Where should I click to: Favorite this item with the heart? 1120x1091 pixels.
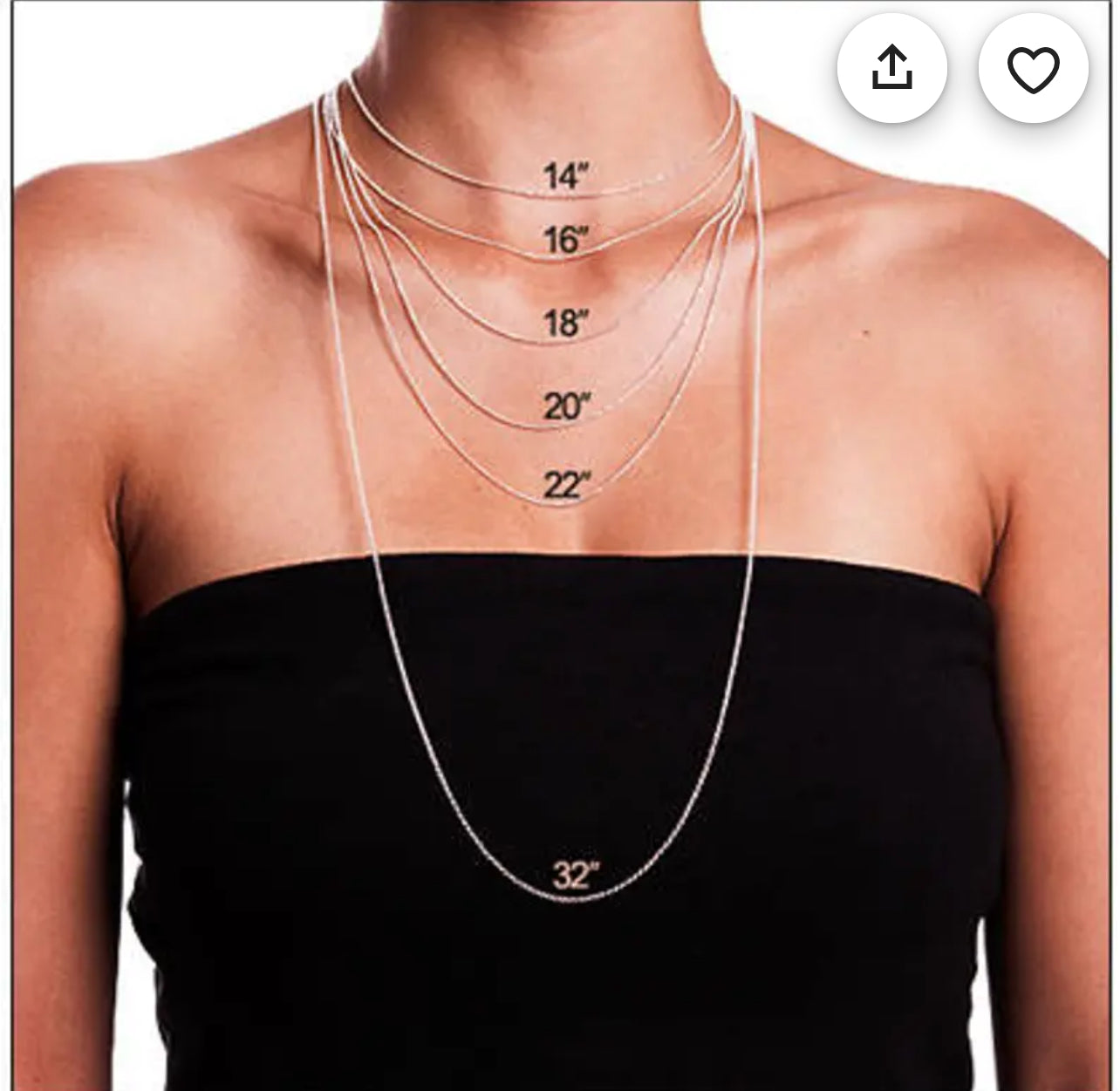pos(1033,68)
